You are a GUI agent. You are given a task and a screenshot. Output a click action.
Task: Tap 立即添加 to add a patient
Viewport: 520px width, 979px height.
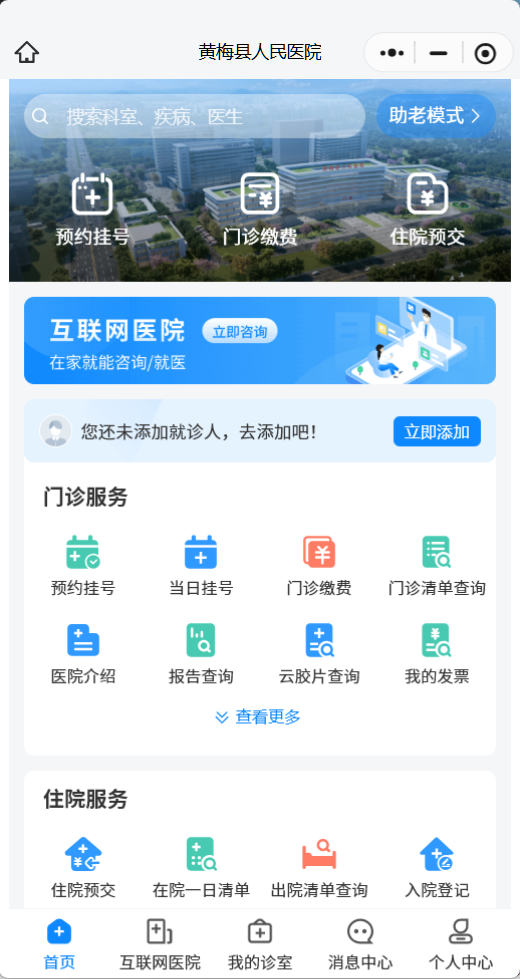(437, 431)
